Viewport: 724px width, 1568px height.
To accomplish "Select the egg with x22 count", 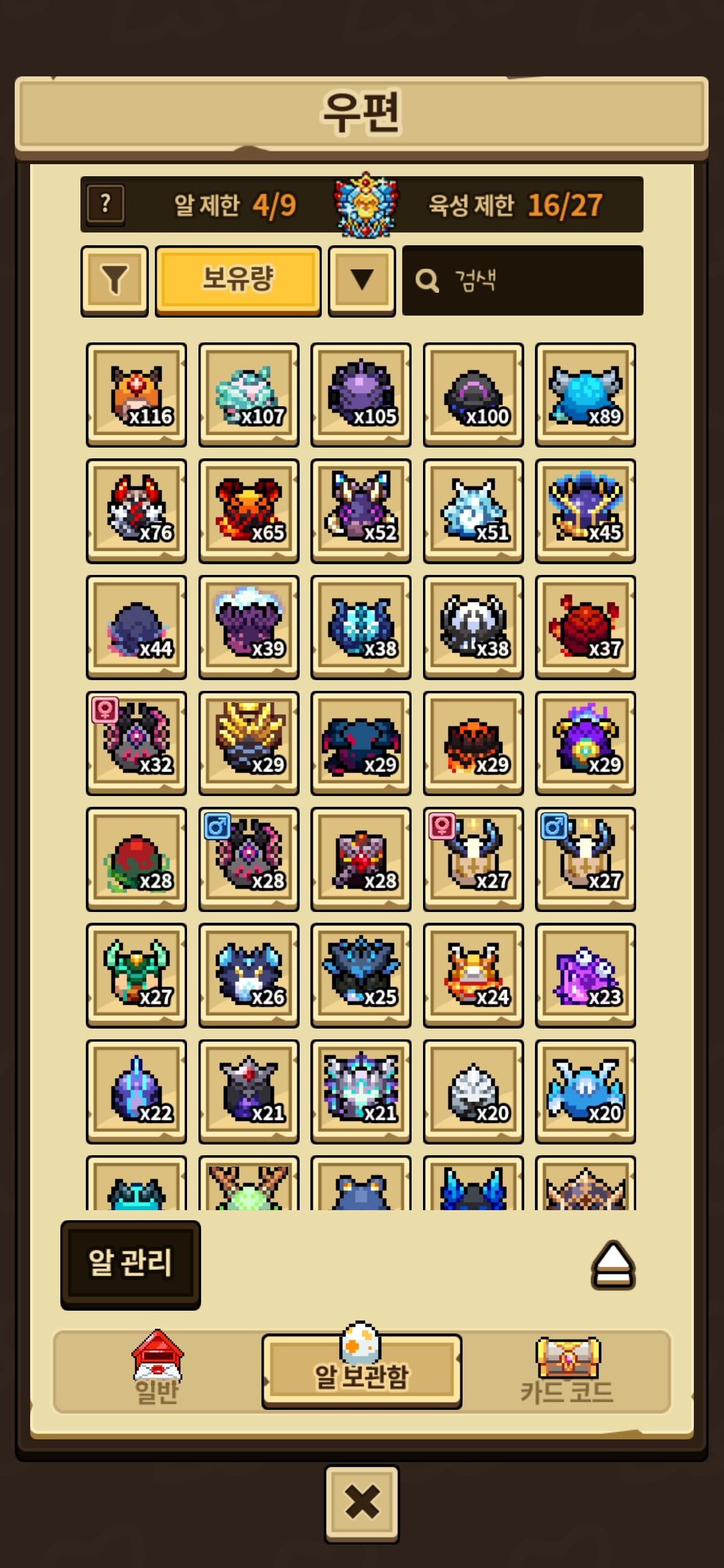I will pyautogui.click(x=136, y=1091).
